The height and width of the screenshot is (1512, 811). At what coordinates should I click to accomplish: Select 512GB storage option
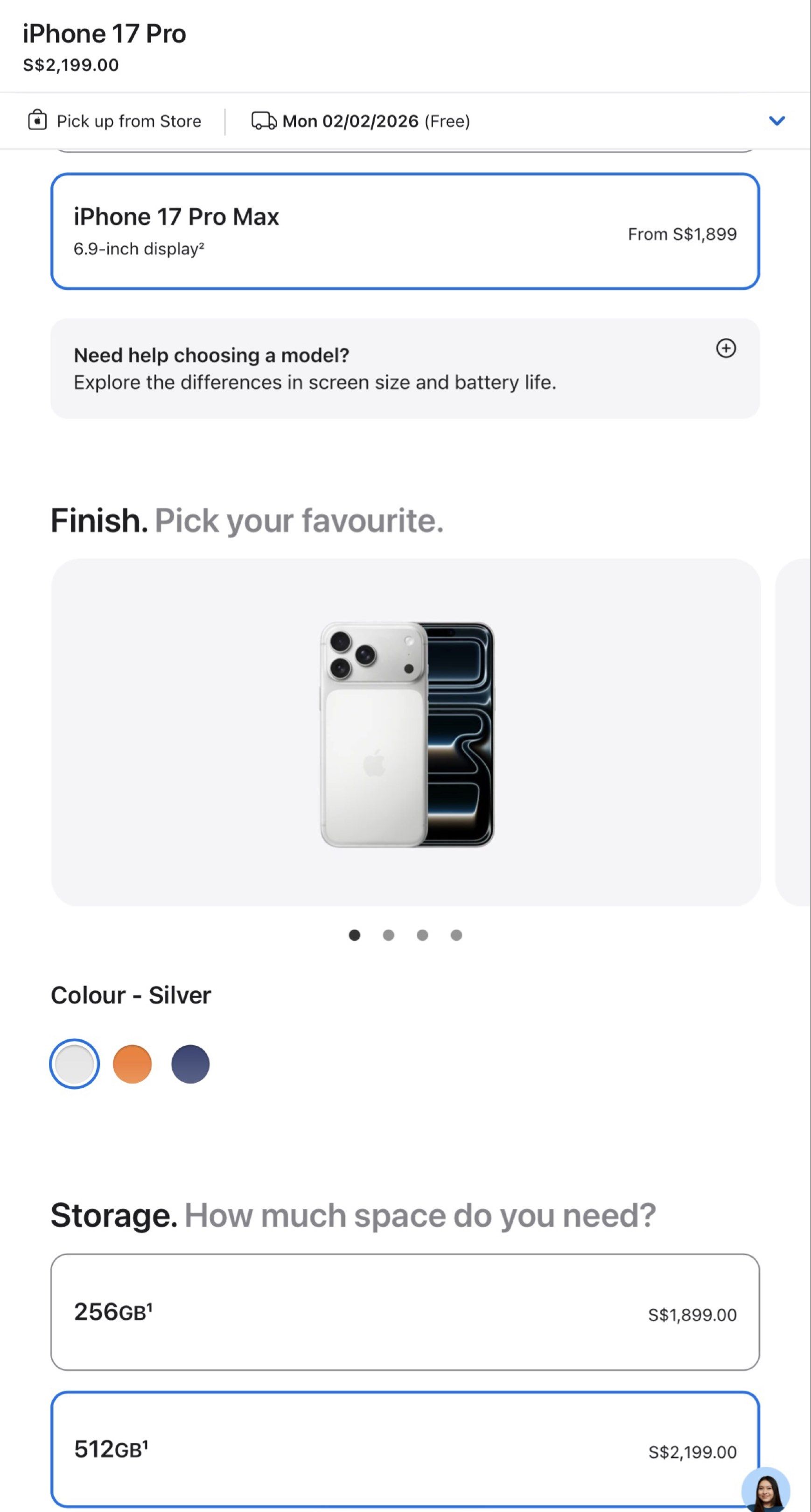coord(405,1449)
